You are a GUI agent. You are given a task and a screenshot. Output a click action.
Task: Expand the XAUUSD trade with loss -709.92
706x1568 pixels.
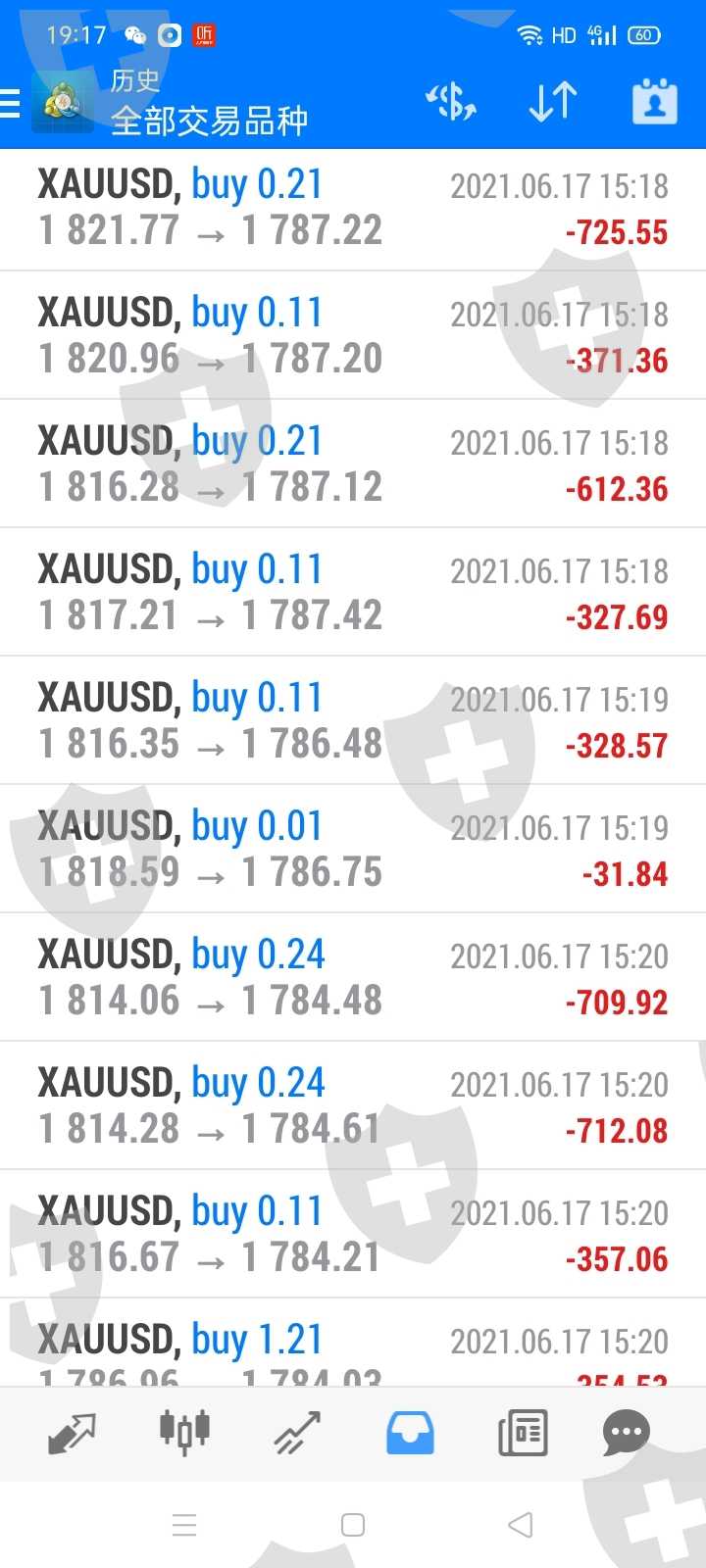(353, 979)
